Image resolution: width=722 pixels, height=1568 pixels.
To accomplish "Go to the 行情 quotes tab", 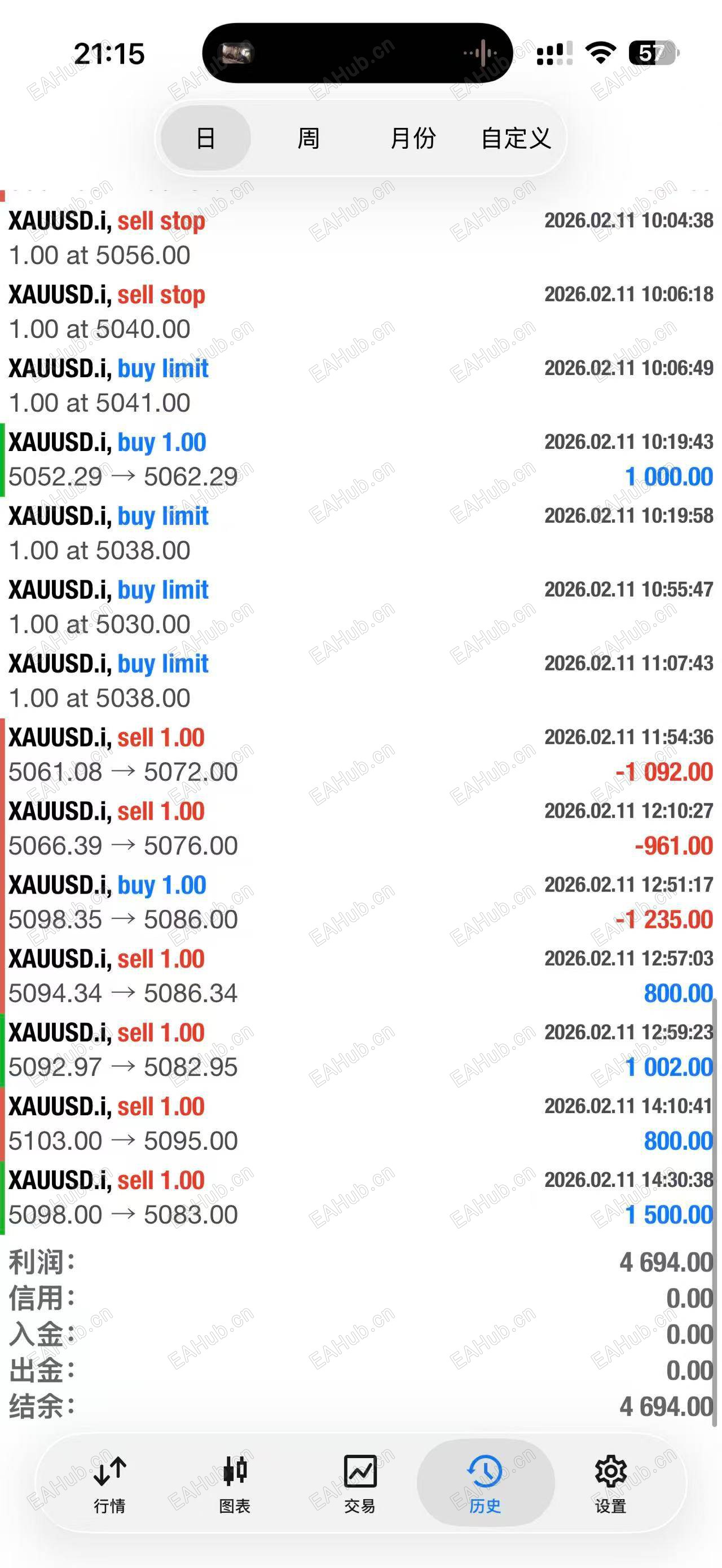I will point(109,1484).
